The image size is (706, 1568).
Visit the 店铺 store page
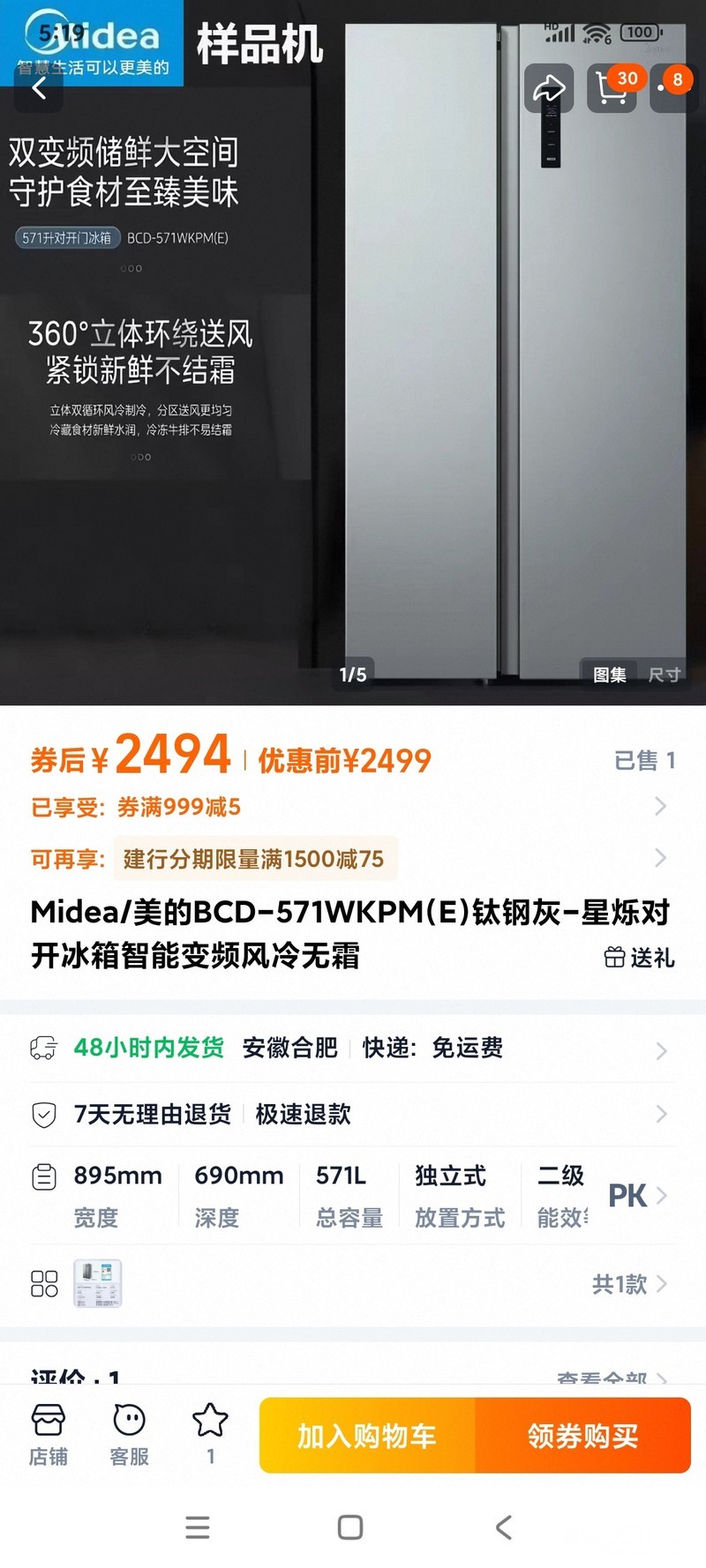[48, 1435]
